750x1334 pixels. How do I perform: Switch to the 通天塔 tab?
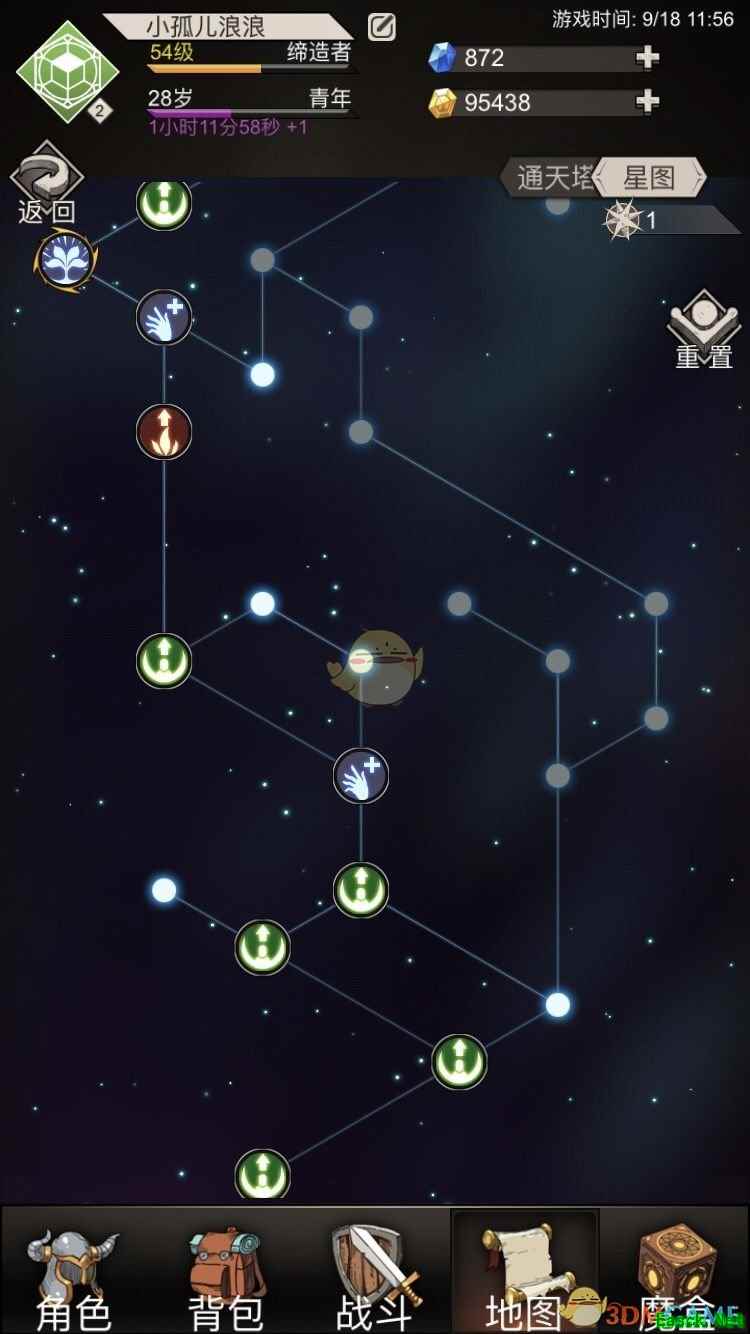[552, 178]
